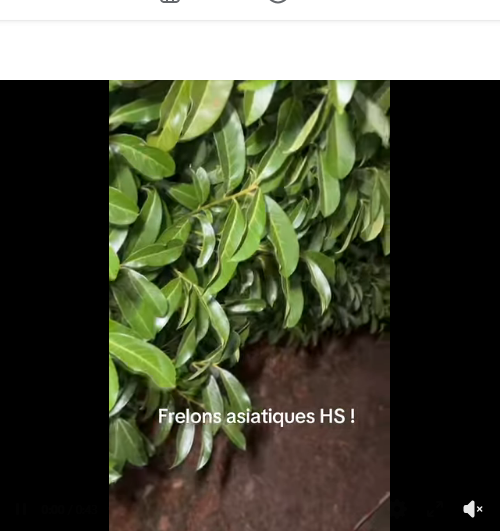
Task: Unmute the video sound
Action: 473,509
